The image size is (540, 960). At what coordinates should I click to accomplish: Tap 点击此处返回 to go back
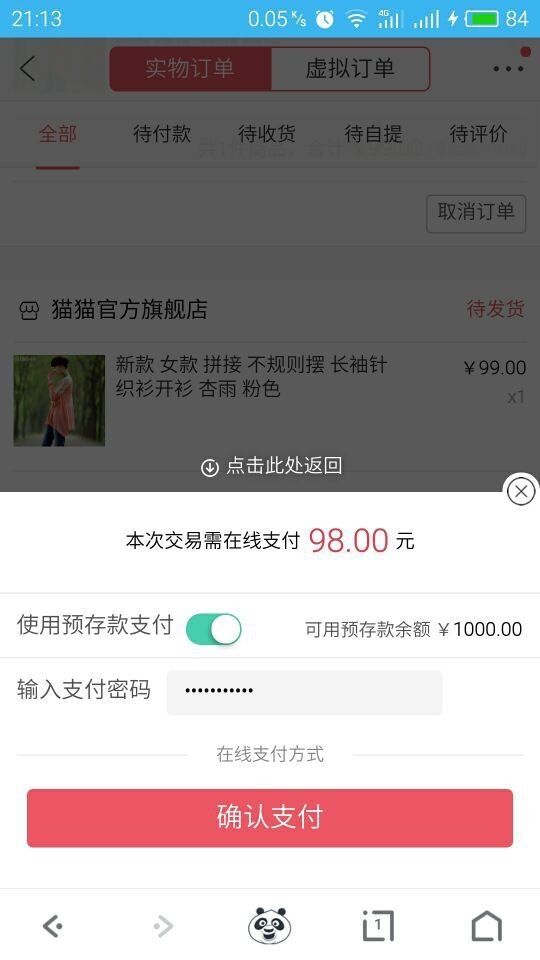(x=271, y=466)
